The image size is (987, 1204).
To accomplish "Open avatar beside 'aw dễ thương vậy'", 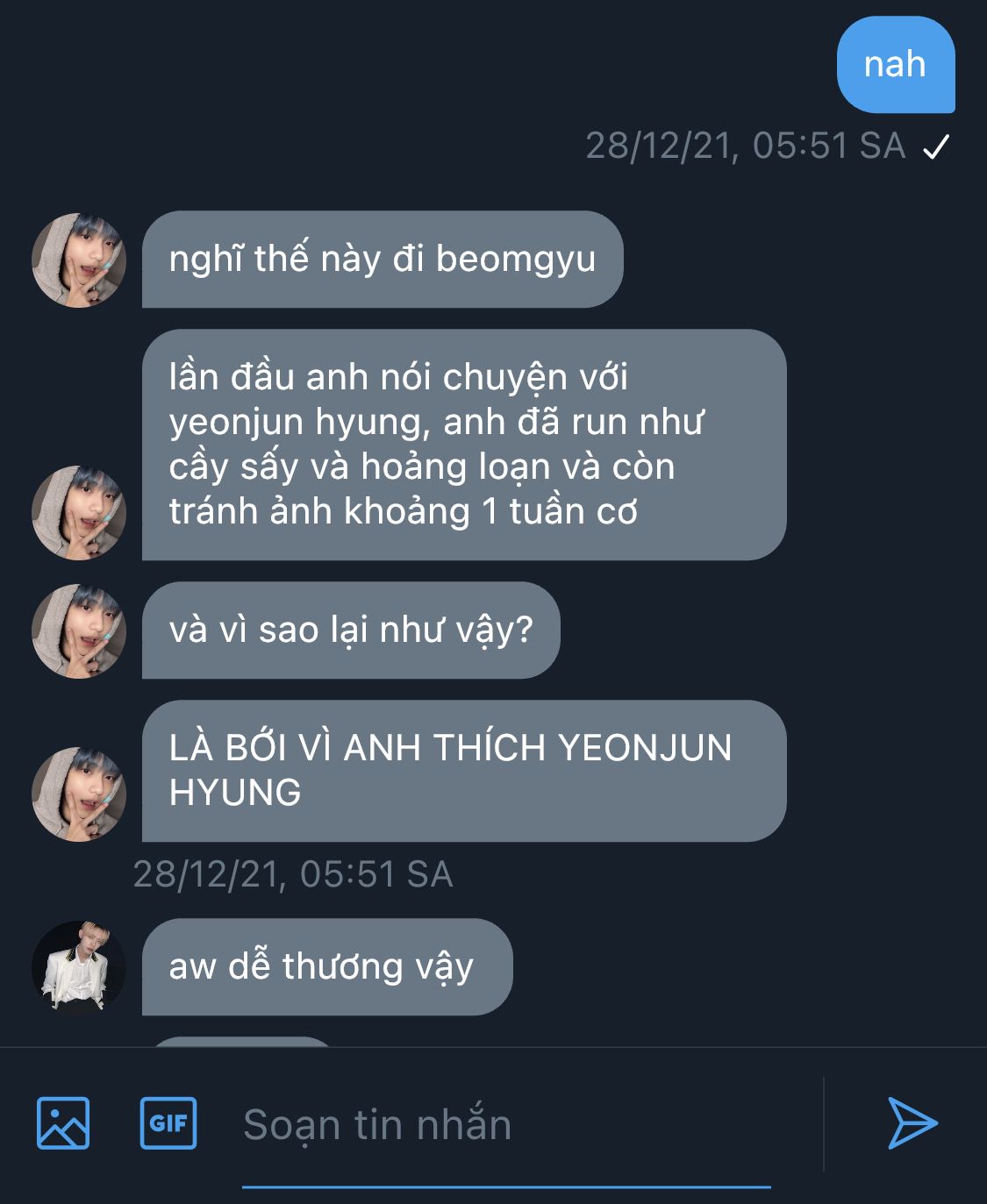I will (x=79, y=968).
